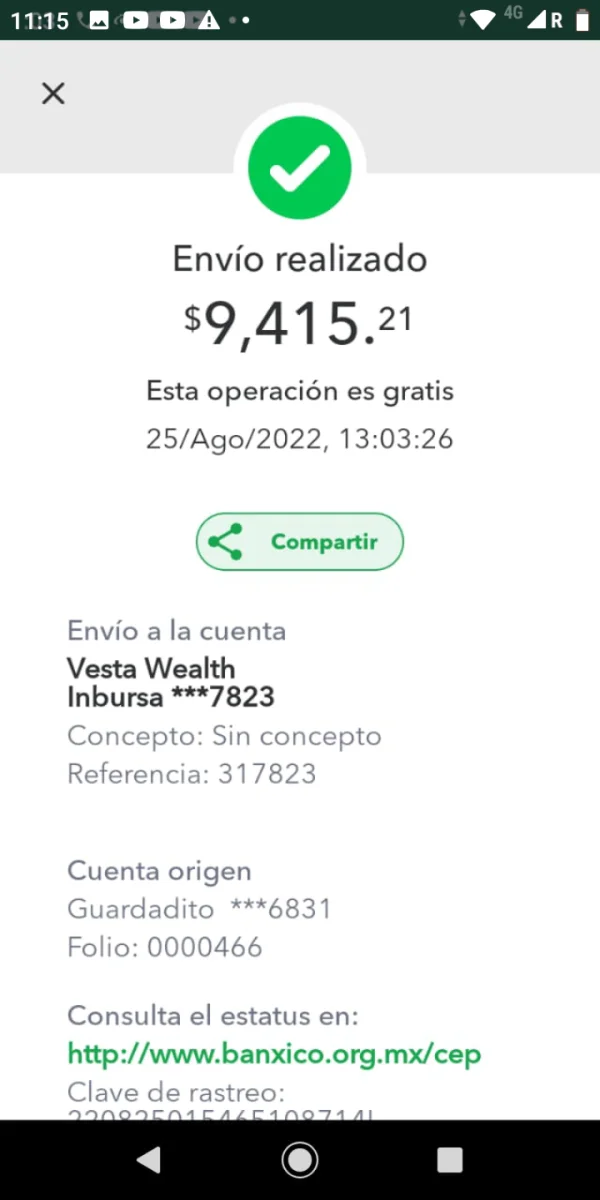The image size is (600, 1200).
Task: Close the transfer confirmation screen
Action: pos(53,94)
